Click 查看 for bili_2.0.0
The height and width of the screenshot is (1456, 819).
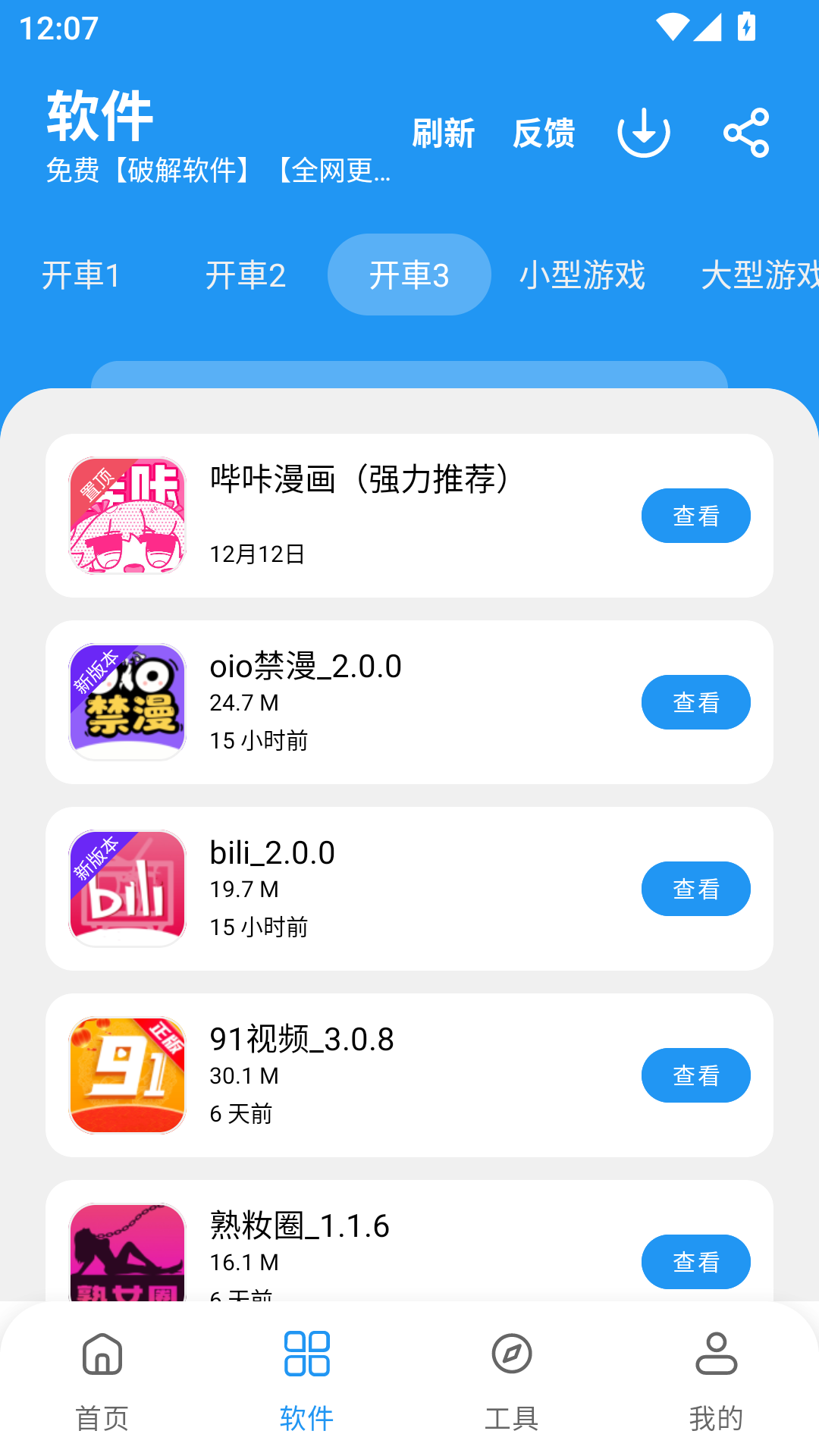695,889
